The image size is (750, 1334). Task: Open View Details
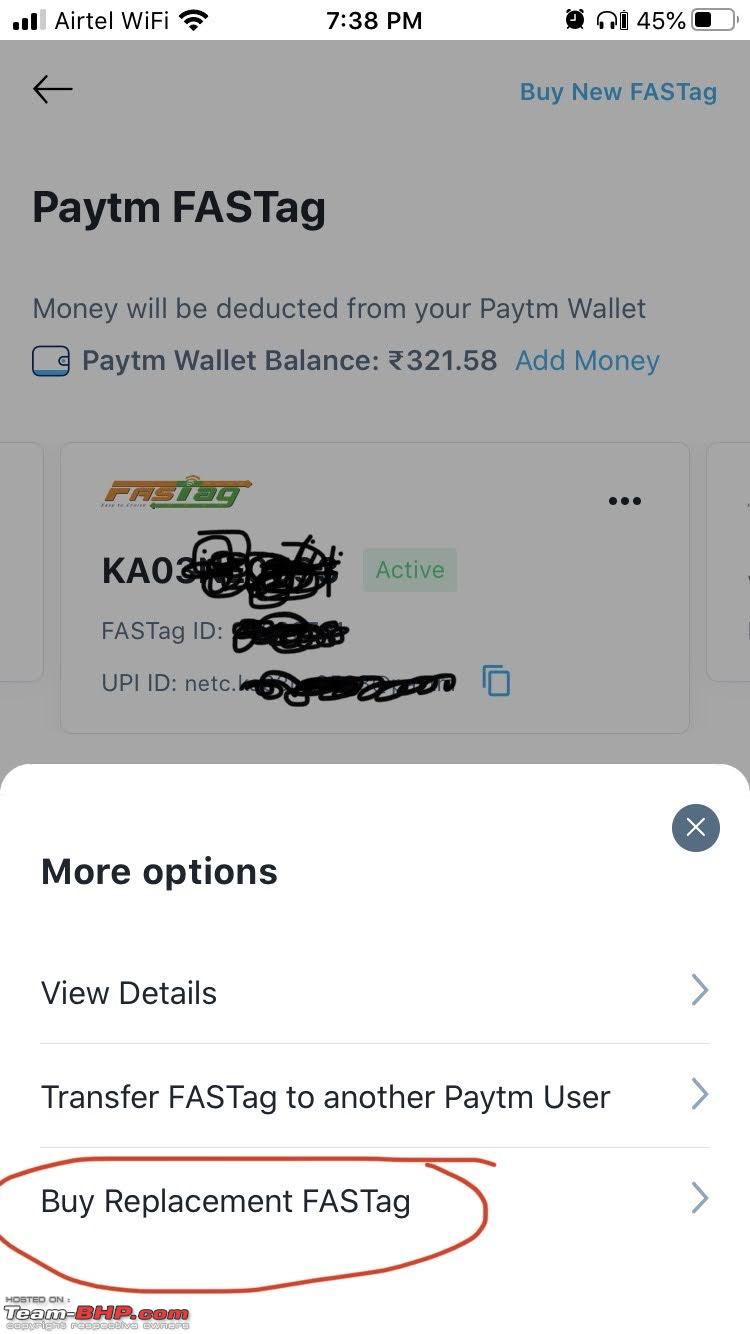(375, 992)
